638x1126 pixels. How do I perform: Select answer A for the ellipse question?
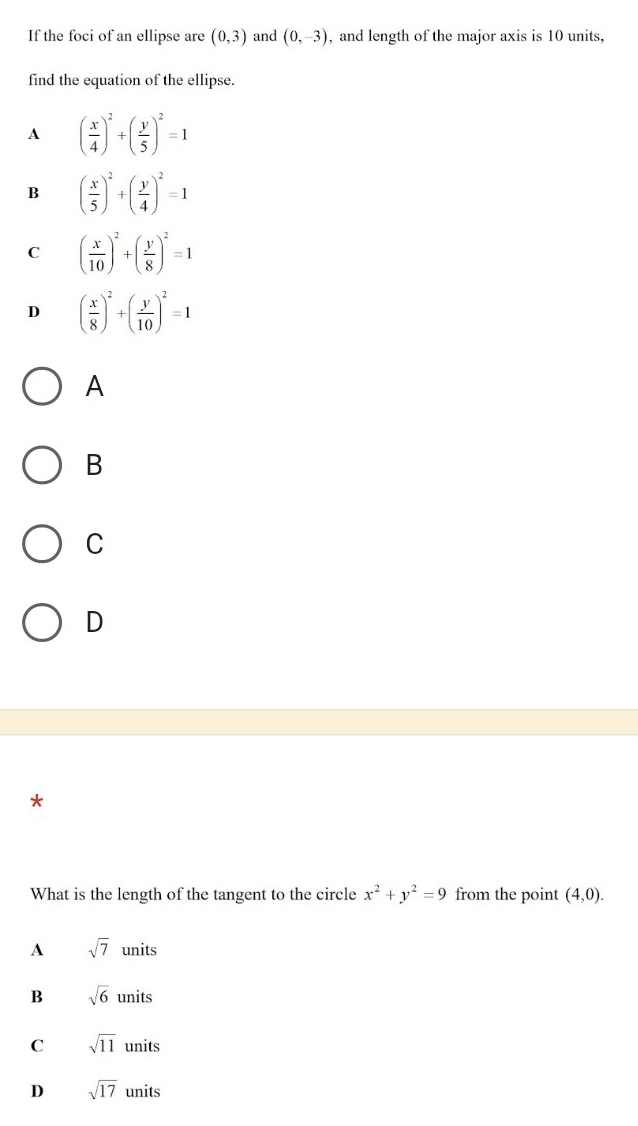coord(41,387)
